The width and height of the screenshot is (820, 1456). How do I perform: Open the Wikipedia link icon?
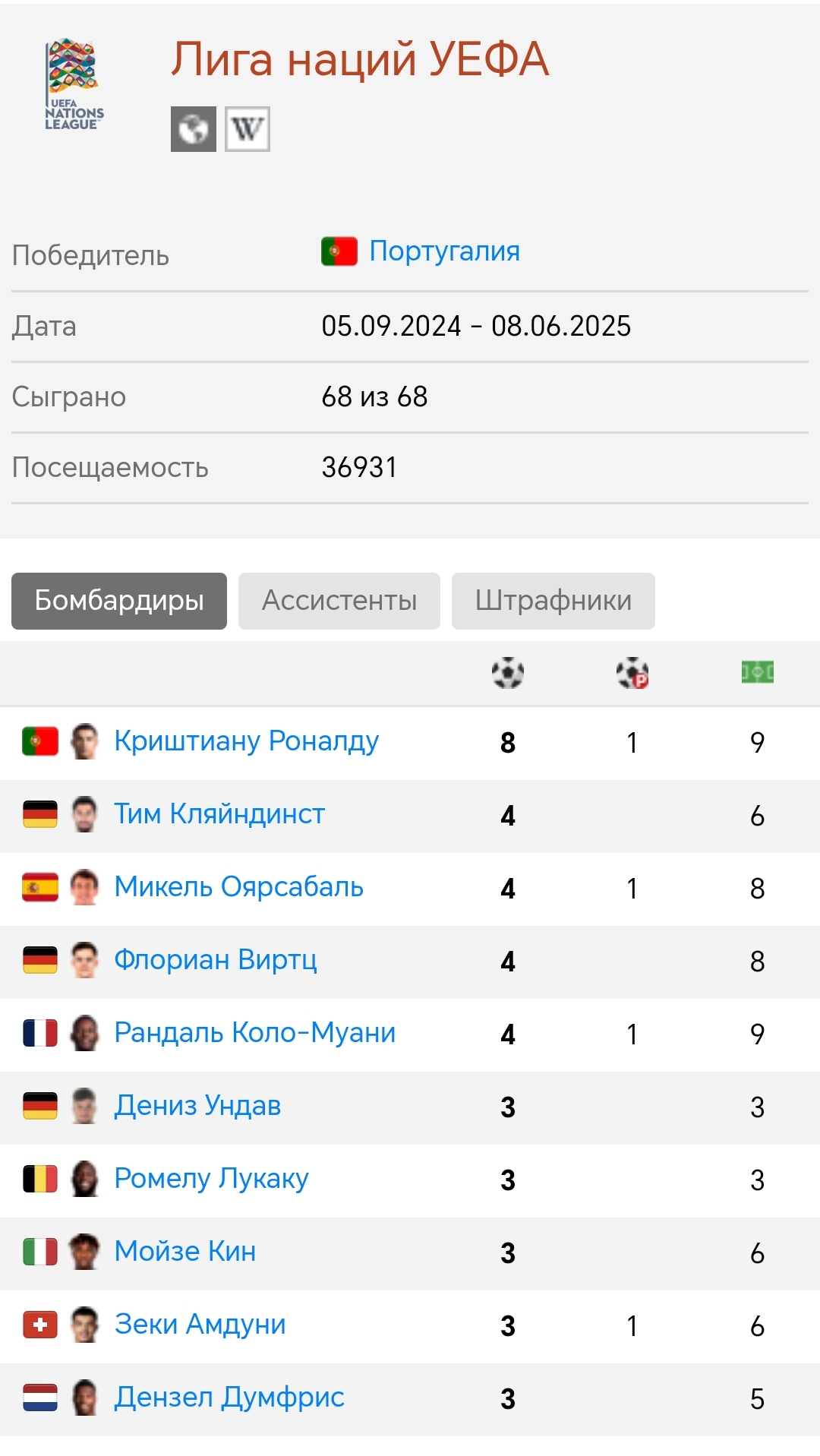tap(248, 129)
